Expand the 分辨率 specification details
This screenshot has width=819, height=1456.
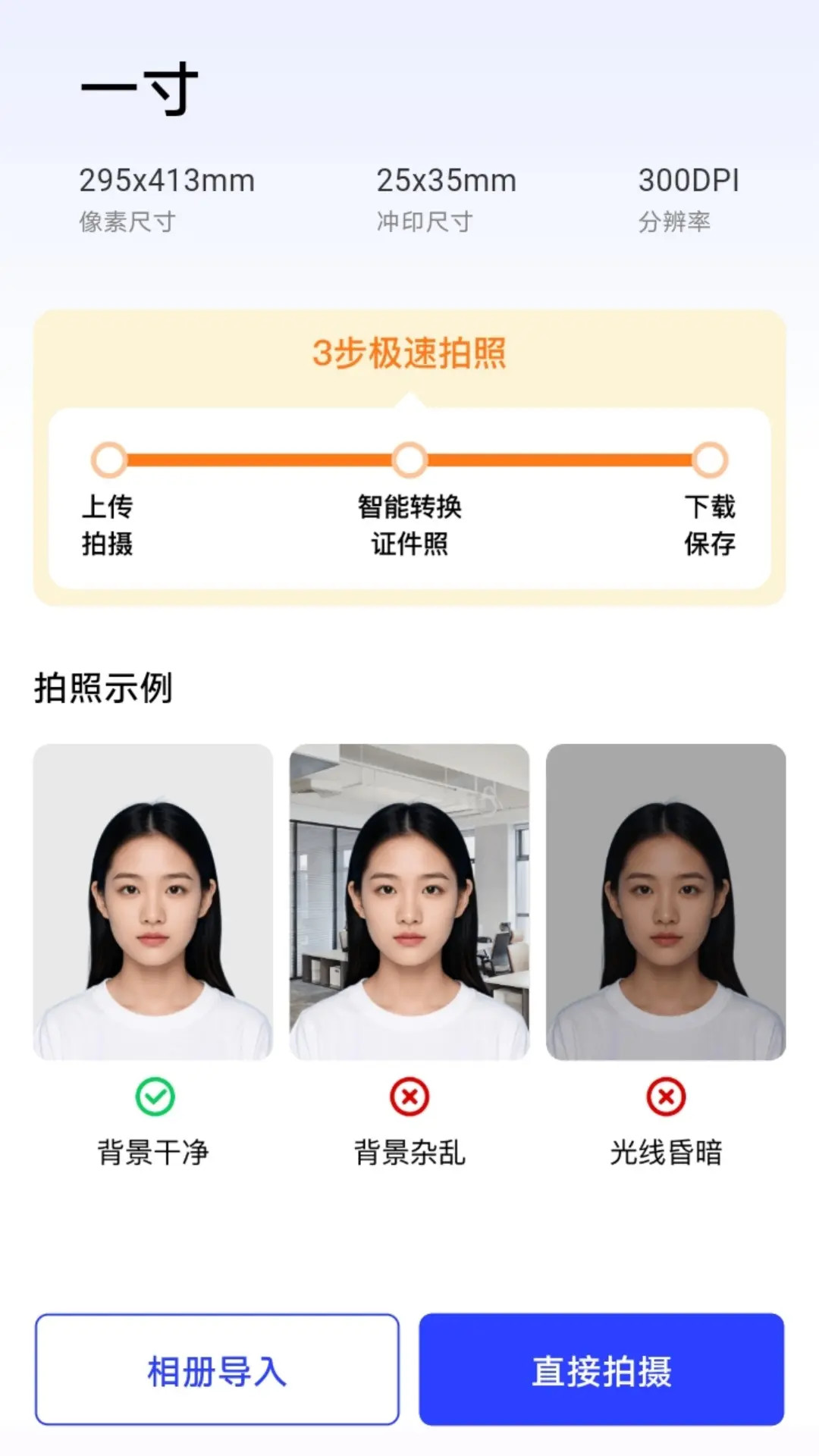tap(686, 197)
